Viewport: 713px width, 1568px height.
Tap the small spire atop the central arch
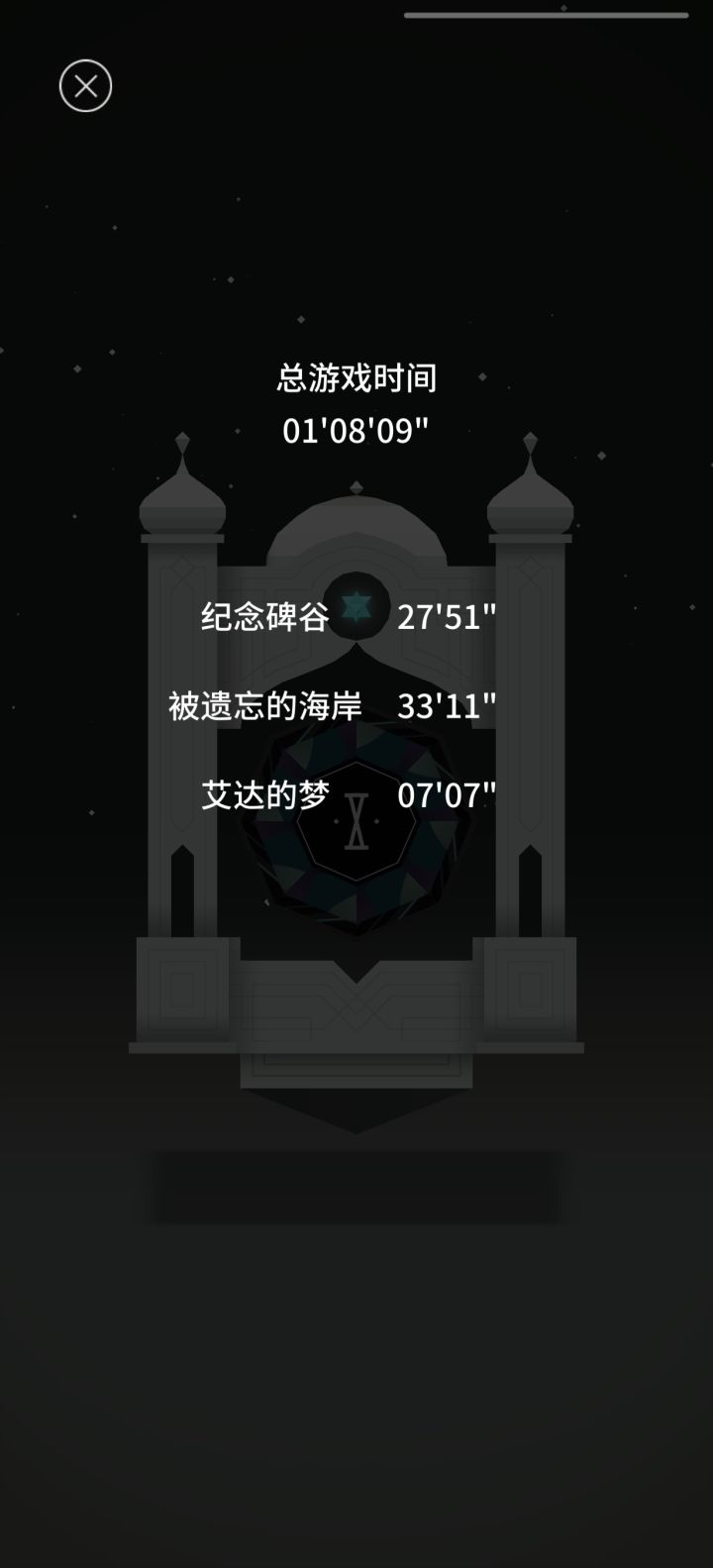pyautogui.click(x=355, y=485)
